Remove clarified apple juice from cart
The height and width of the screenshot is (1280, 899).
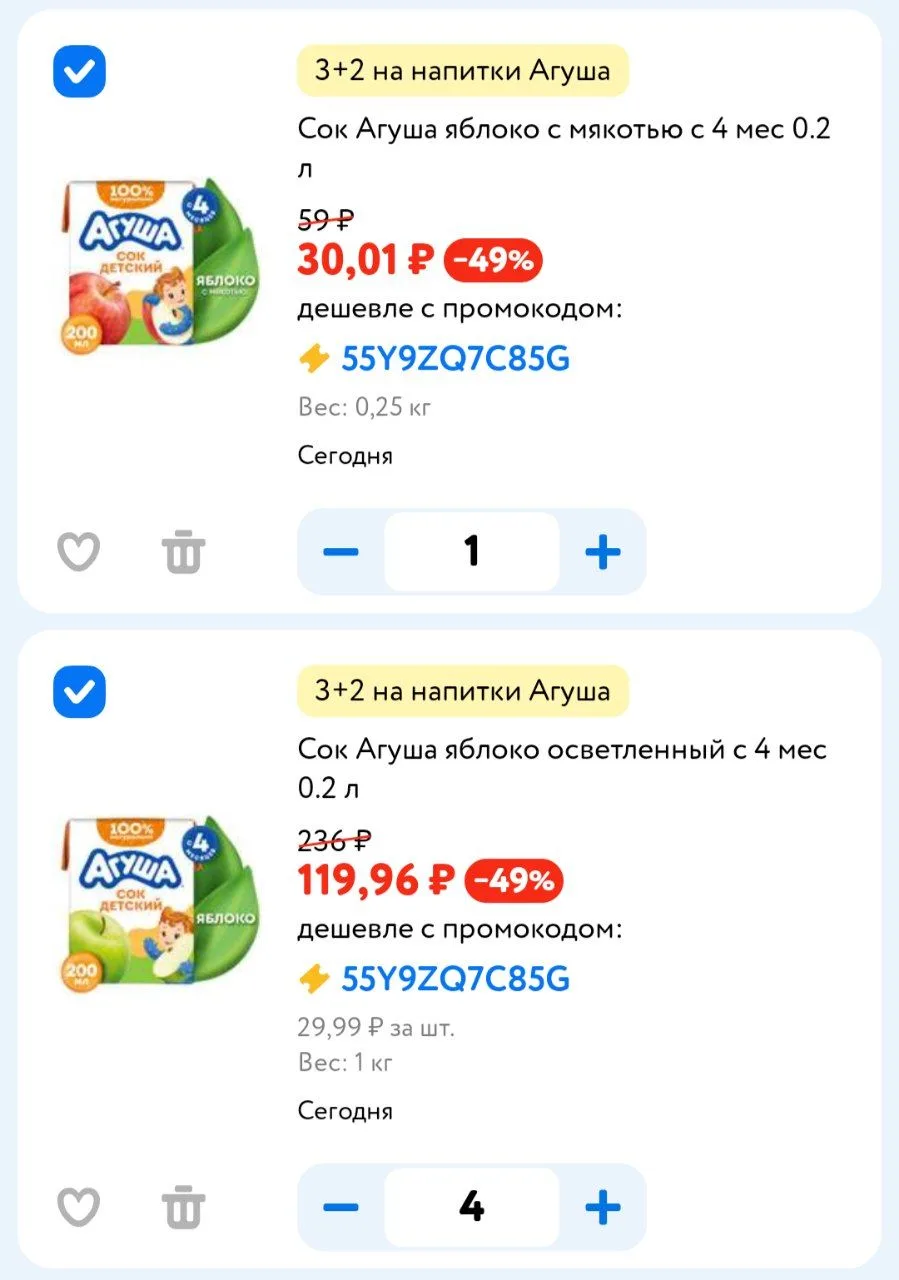coord(184,1208)
